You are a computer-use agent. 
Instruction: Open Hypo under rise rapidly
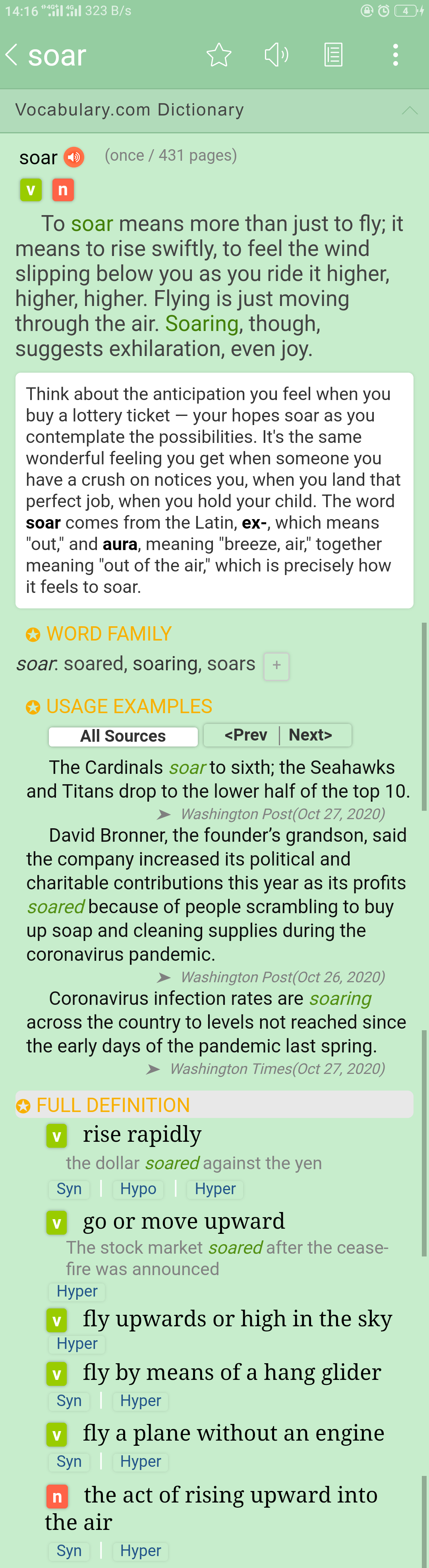(x=138, y=1189)
